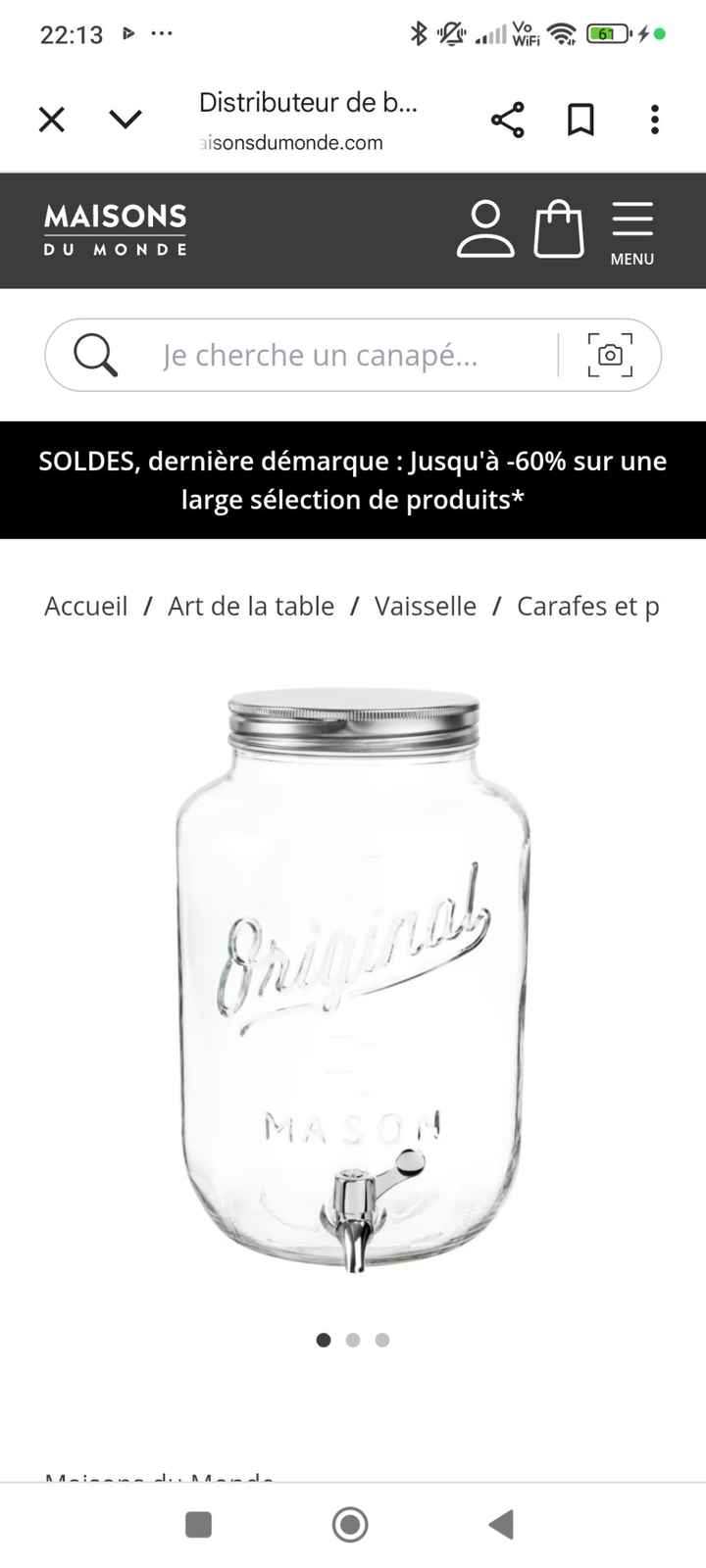Visit the Carafes et pichets category
706x1568 pixels.
coord(588,606)
